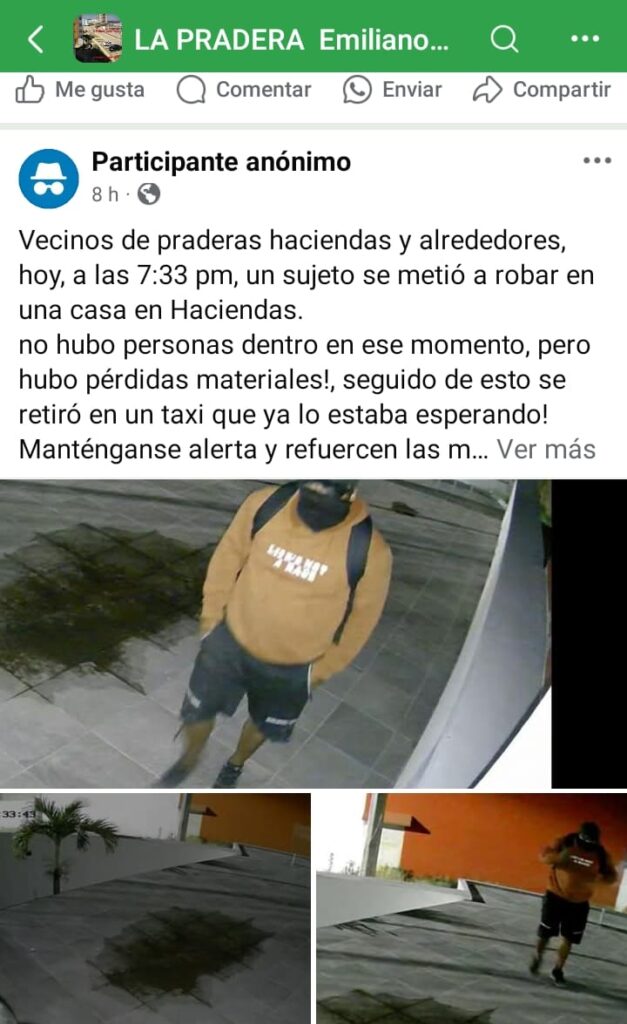Expand the post text with Ver más
Screen dimensions: 627x1024
(x=546, y=450)
